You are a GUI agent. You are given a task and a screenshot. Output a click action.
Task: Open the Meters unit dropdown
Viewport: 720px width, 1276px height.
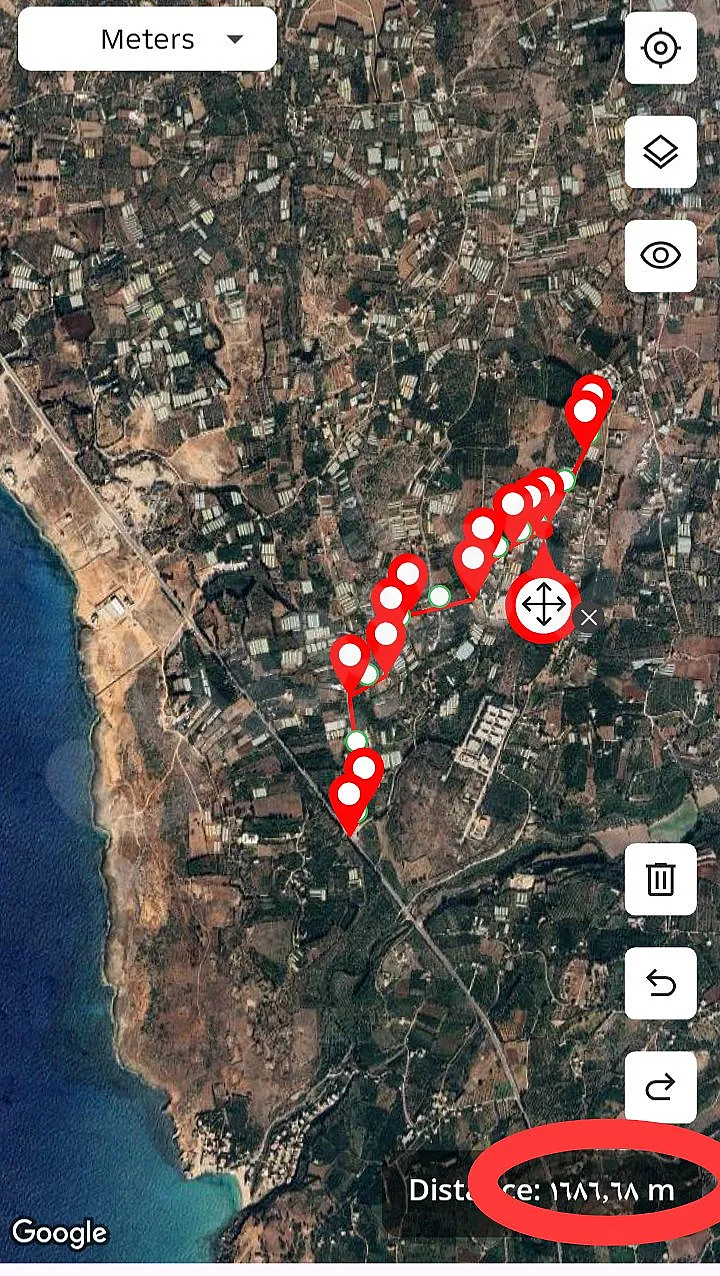click(147, 39)
